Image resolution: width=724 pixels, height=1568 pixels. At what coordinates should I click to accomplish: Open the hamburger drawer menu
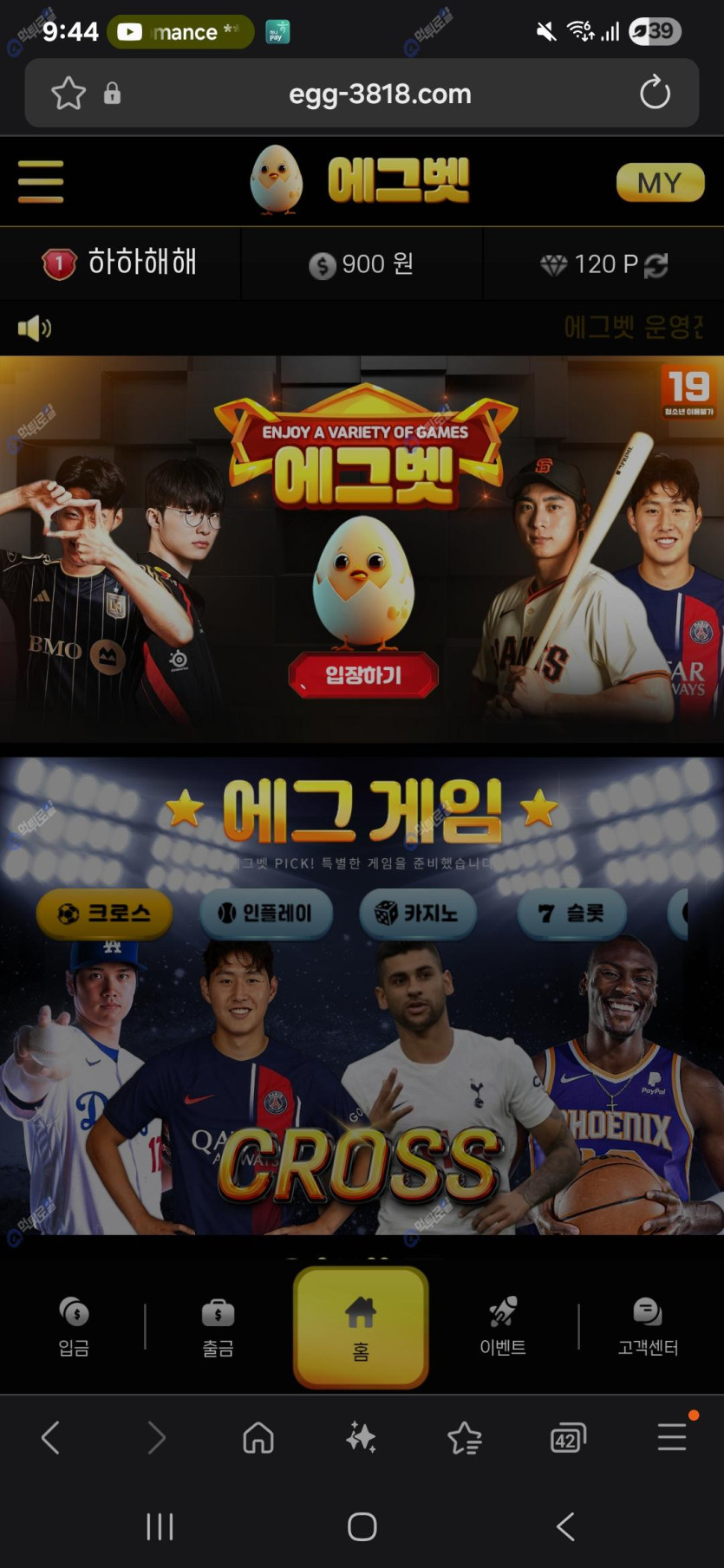(x=41, y=181)
